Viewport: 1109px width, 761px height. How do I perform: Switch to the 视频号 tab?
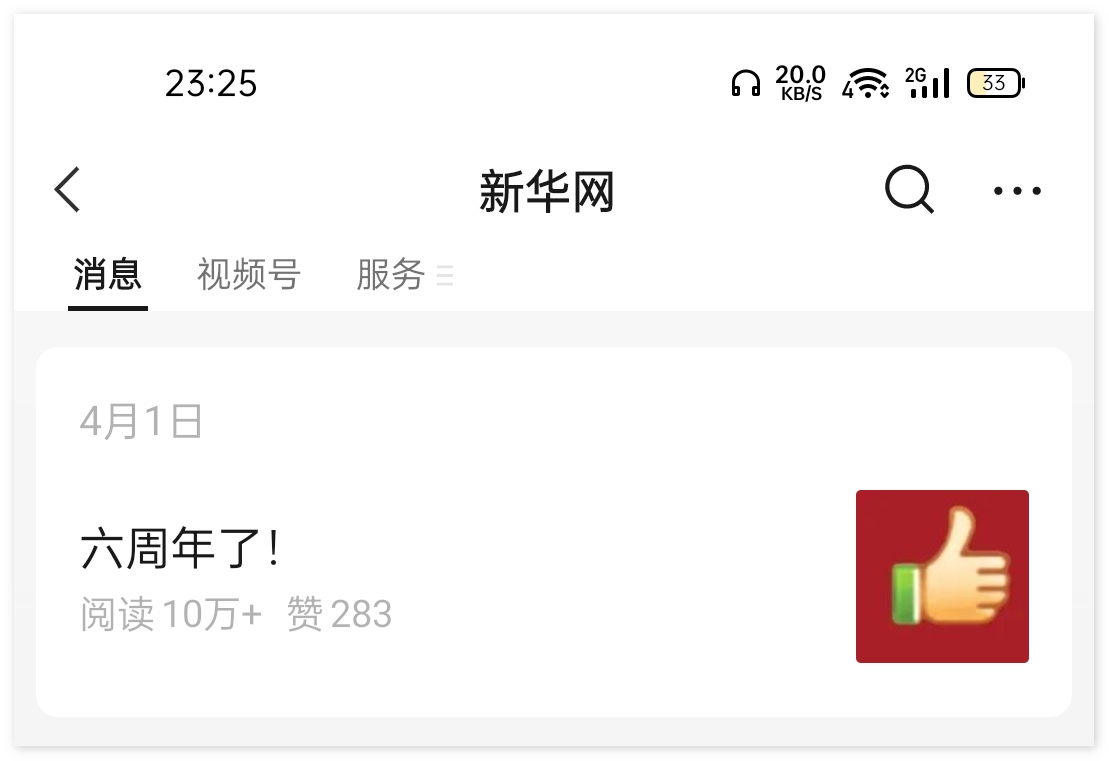click(249, 274)
